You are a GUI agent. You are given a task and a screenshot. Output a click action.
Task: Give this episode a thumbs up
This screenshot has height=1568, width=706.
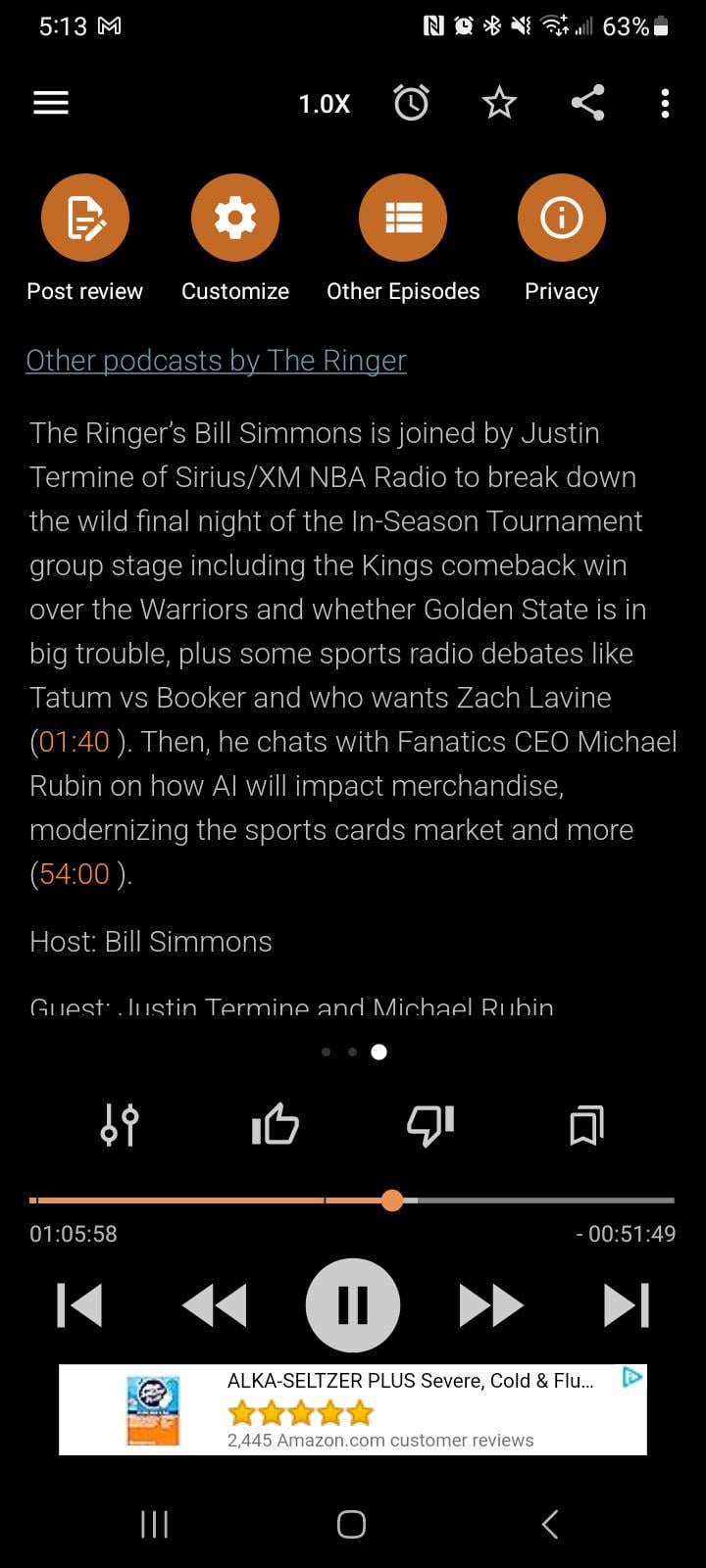tap(276, 1125)
